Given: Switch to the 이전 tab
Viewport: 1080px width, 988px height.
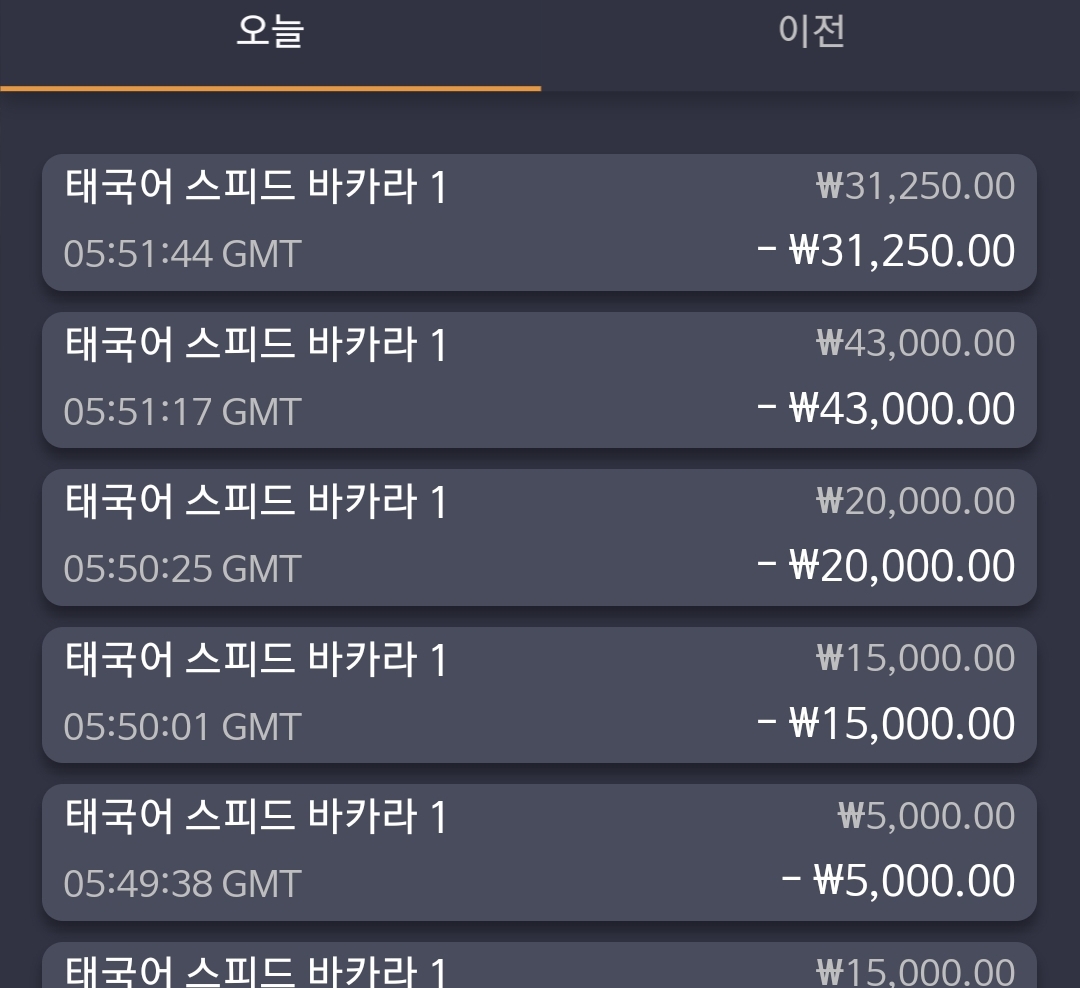Looking at the screenshot, I should click(811, 44).
